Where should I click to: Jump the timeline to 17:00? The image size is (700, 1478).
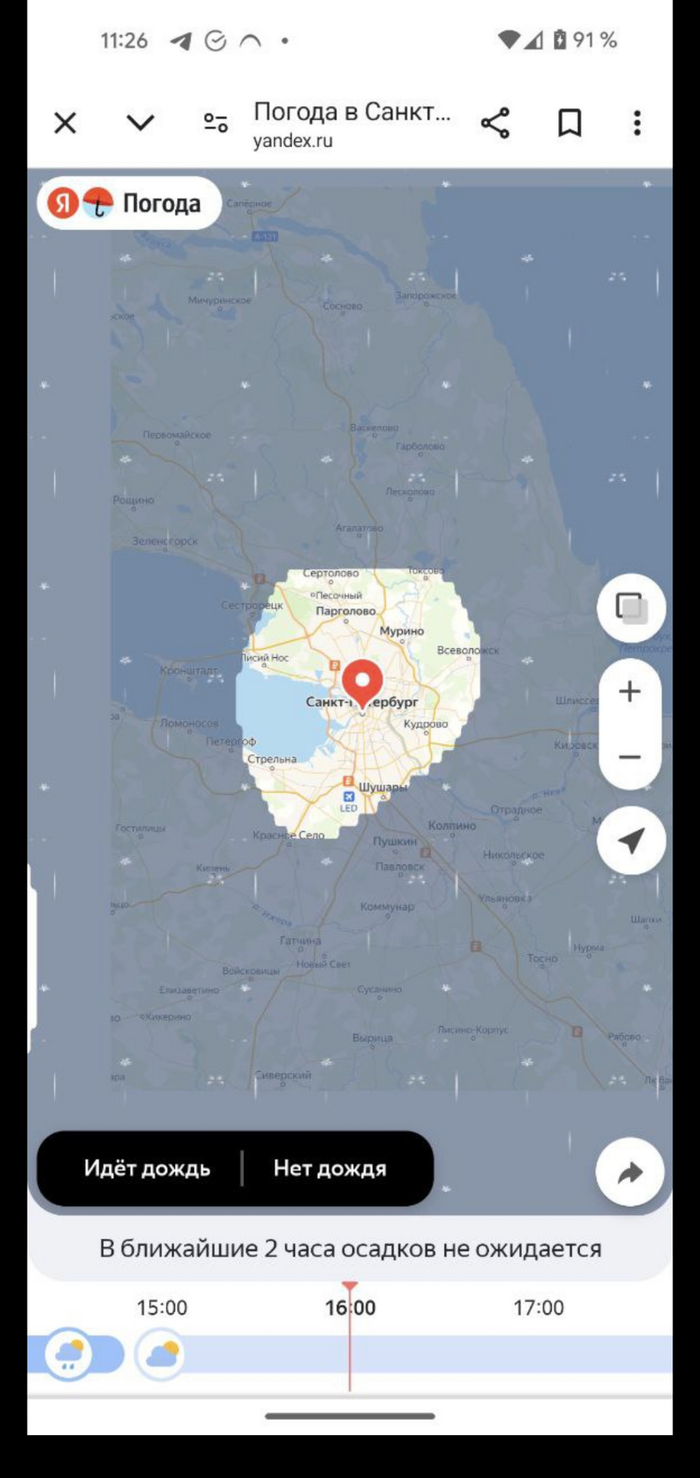[539, 1308]
